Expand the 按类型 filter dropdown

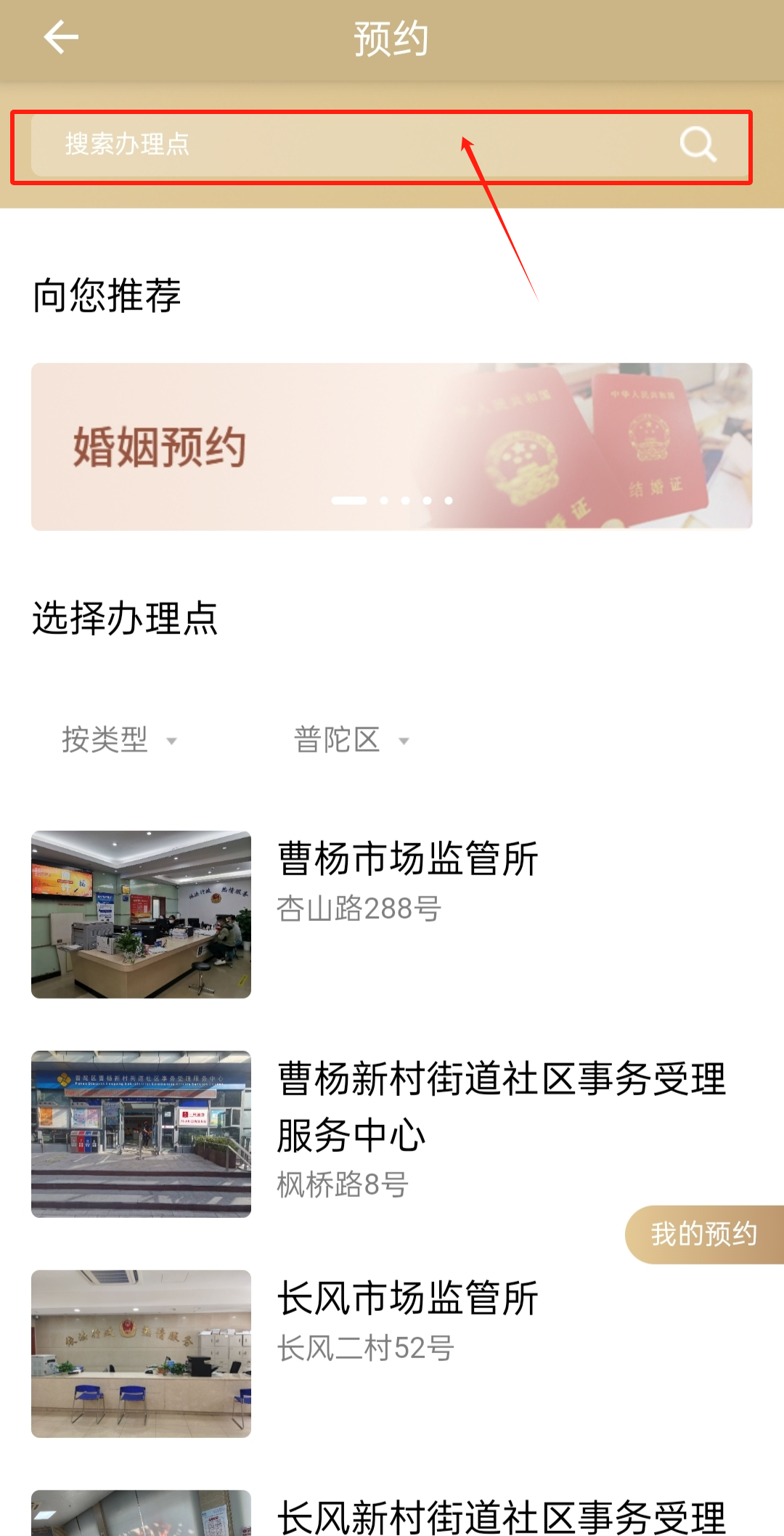click(x=120, y=740)
